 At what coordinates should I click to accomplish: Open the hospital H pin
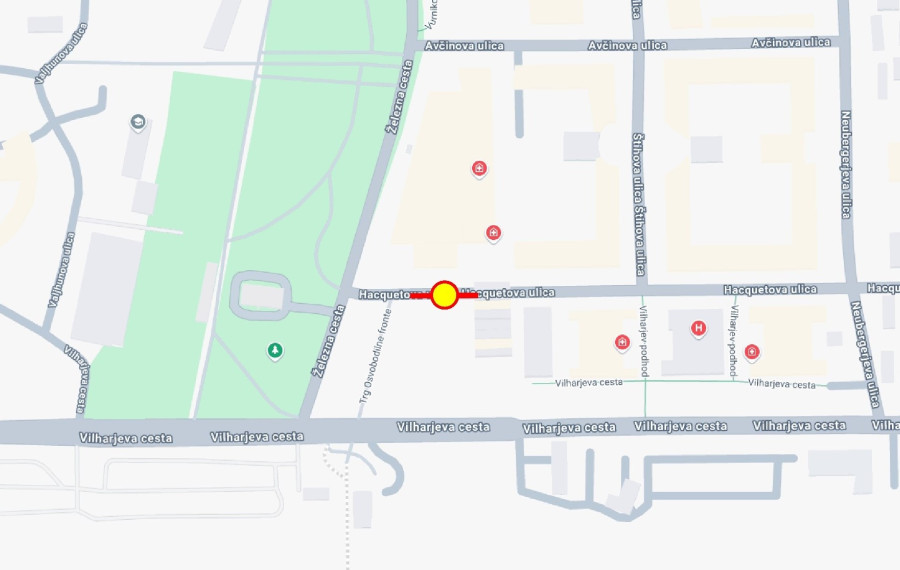point(699,327)
